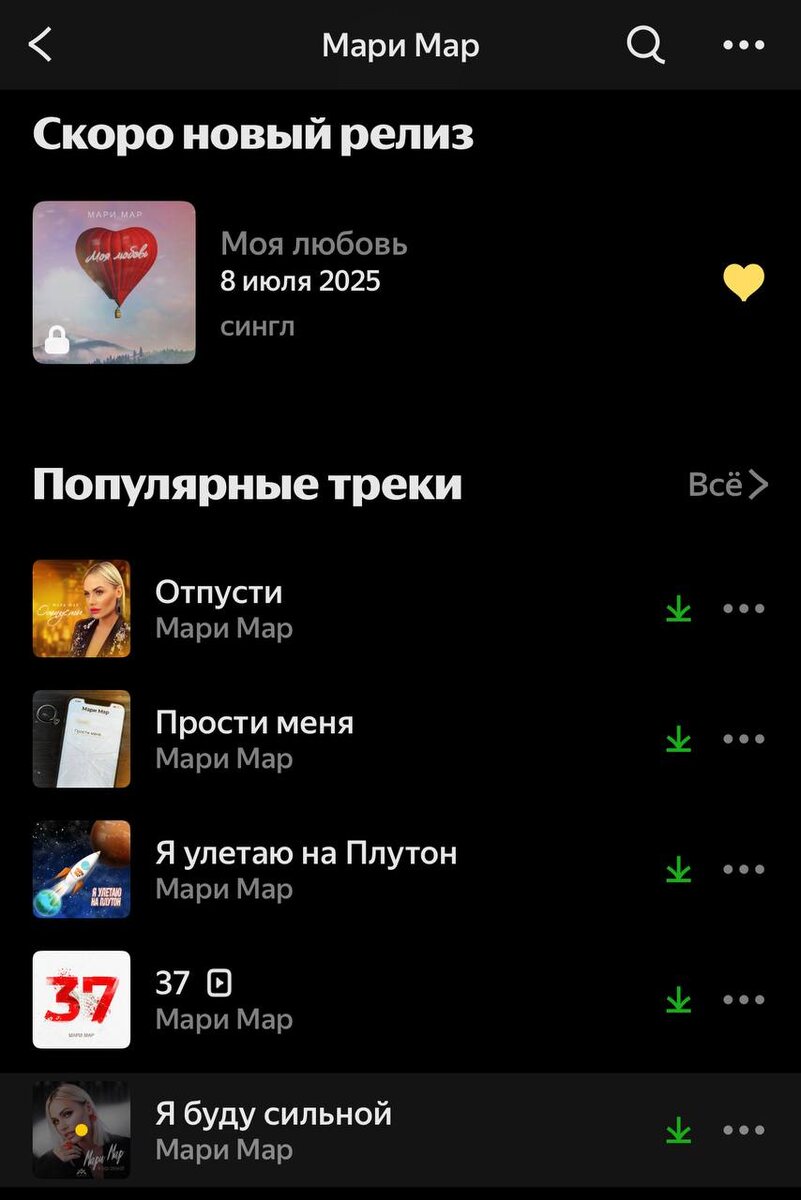
Task: Open search from the top bar
Action: click(645, 45)
